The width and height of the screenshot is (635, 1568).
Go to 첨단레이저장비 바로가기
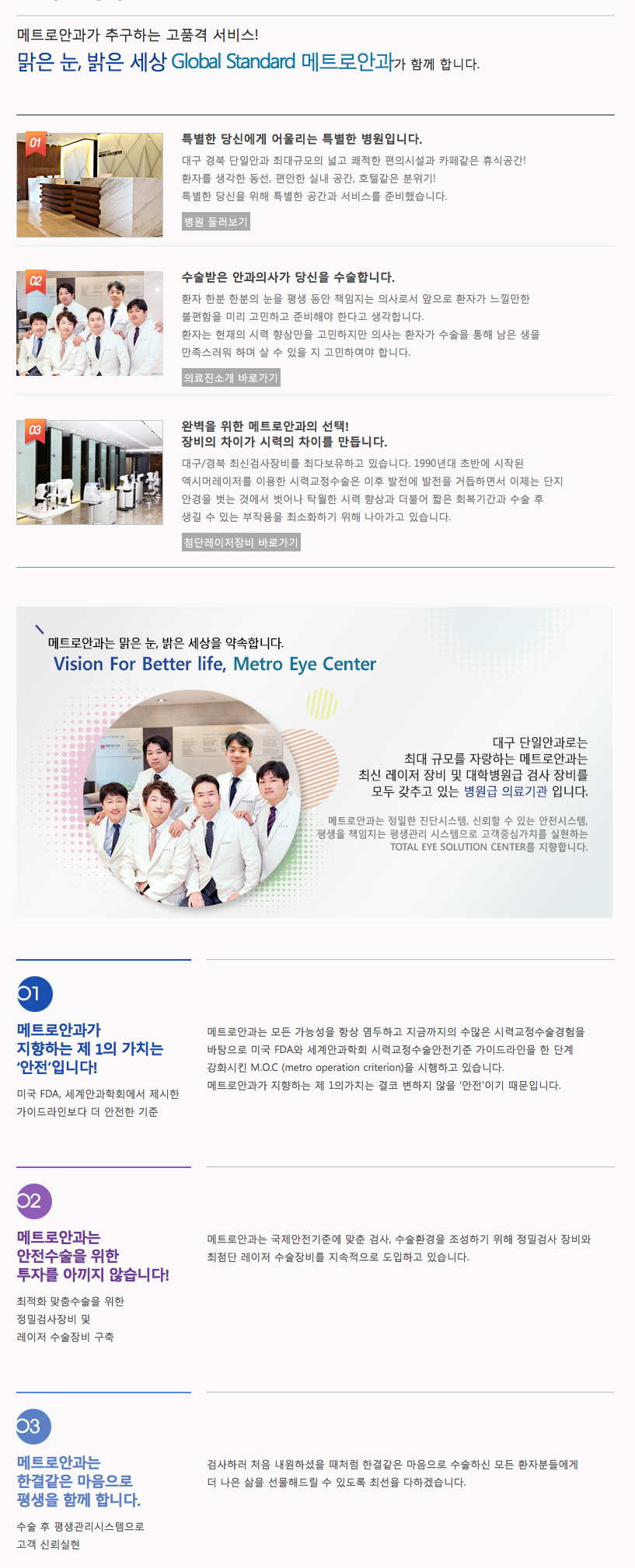[240, 542]
